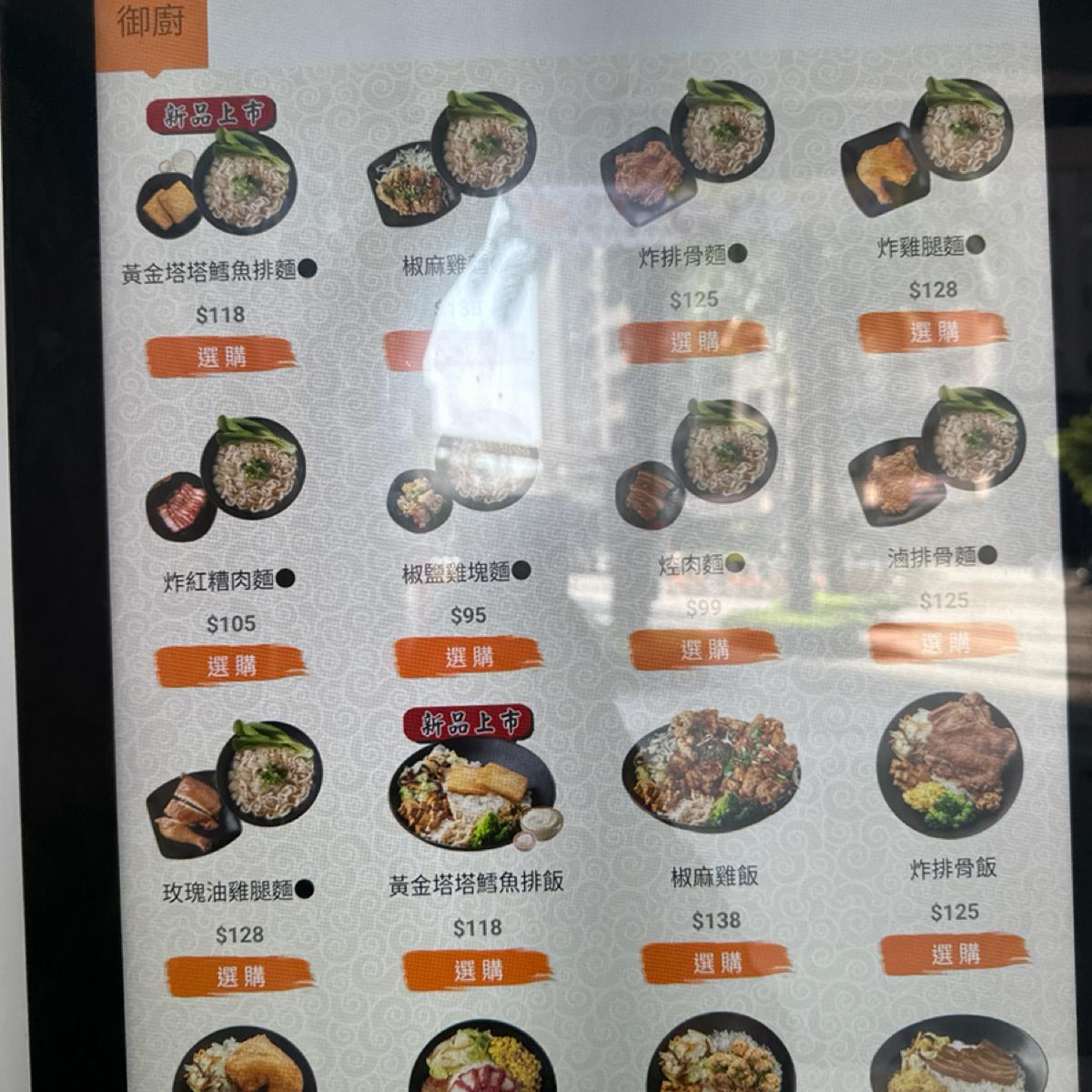
Task: Tap 選購 under 黃金塔塔鱈魚排麵
Action: (221, 356)
